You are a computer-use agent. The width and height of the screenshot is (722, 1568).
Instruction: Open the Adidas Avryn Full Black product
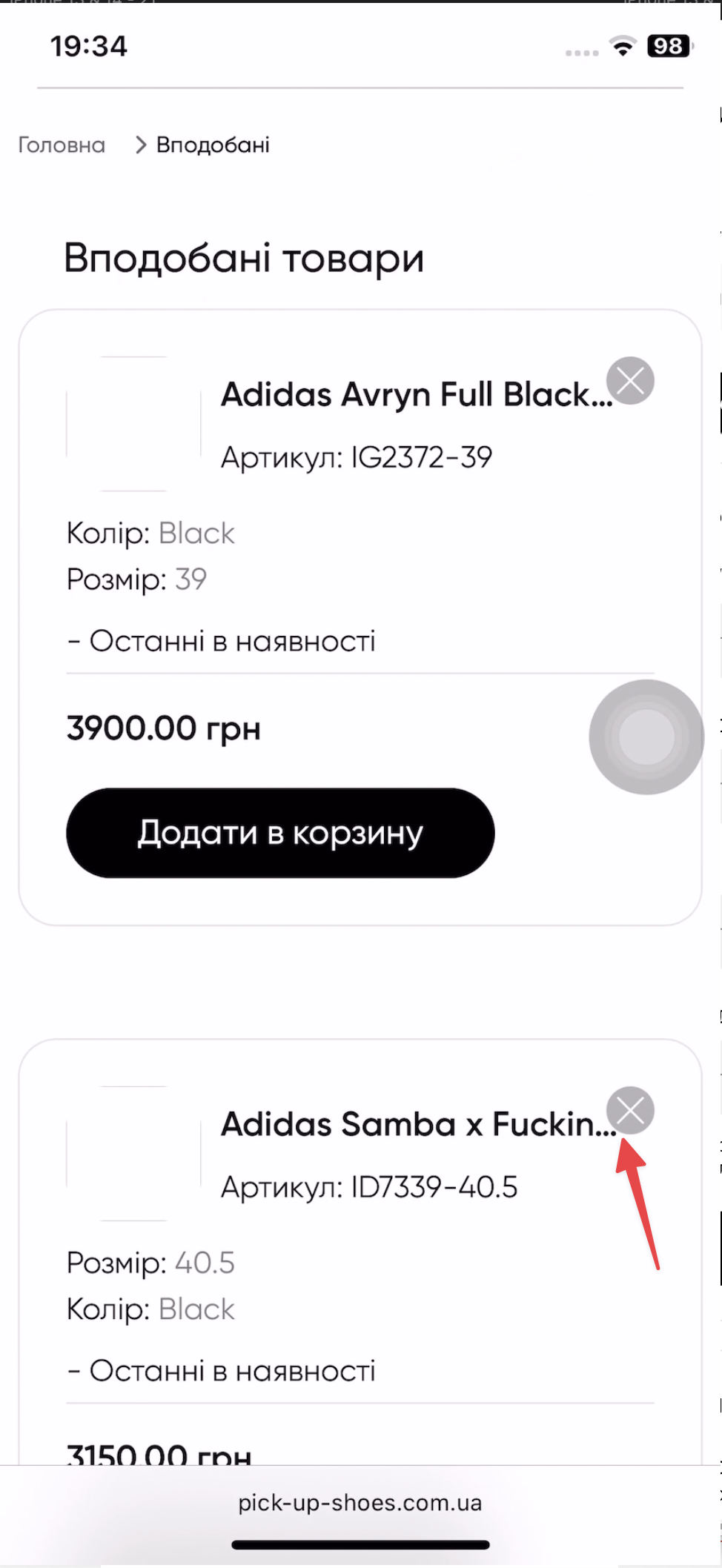coord(415,395)
